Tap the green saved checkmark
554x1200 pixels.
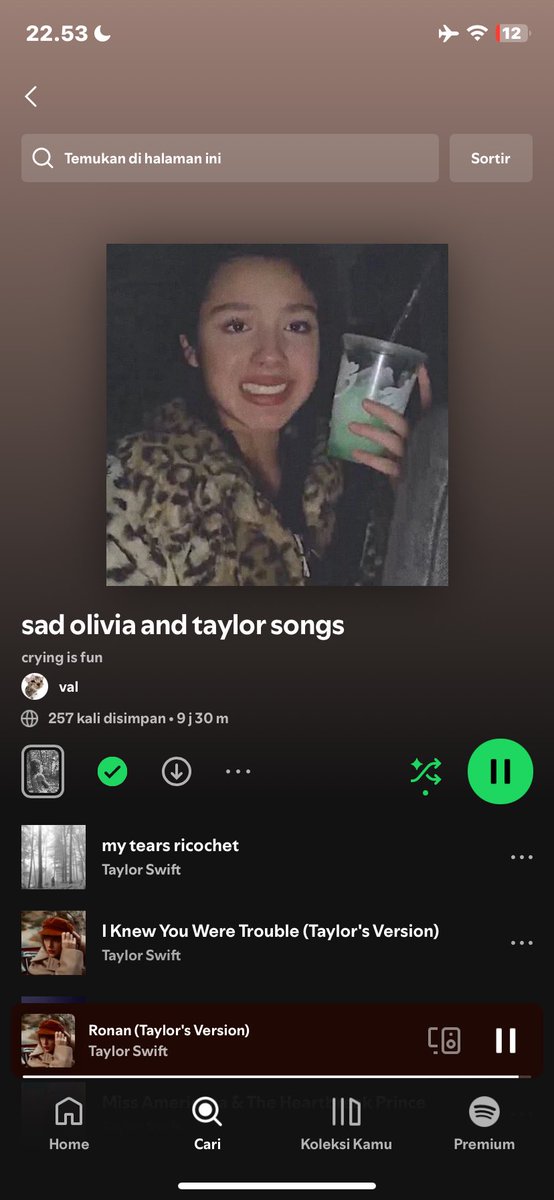[112, 771]
